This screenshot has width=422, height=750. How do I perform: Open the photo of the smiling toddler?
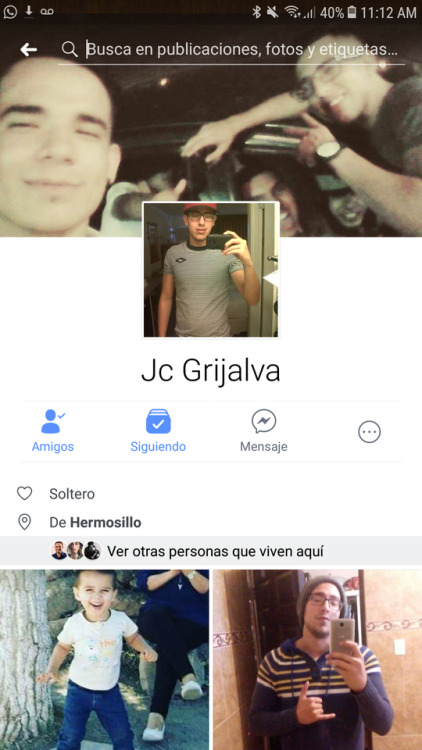click(x=104, y=660)
